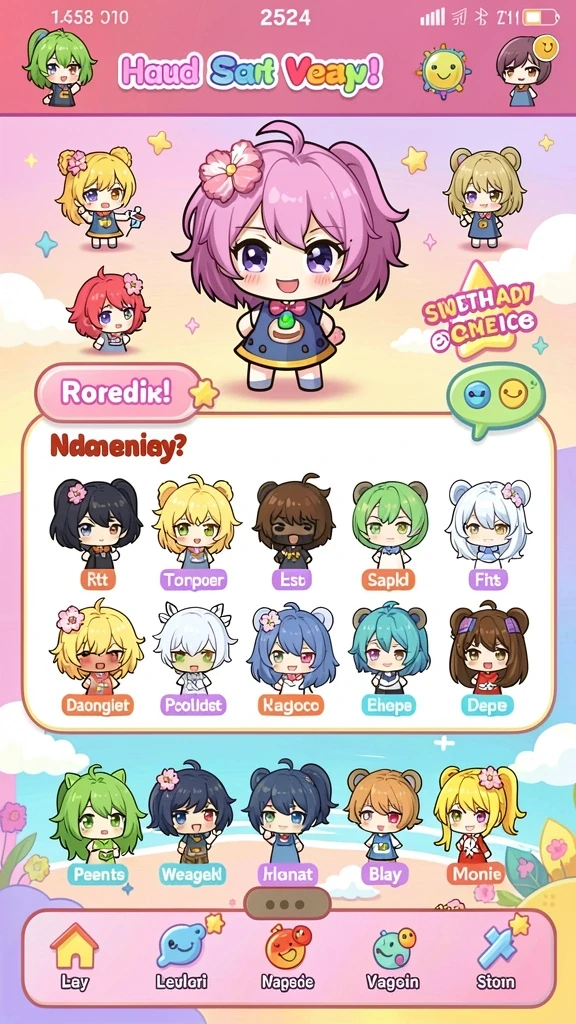Tap the Roredik! button
Screen dimensions: 576x1024
coord(118,392)
